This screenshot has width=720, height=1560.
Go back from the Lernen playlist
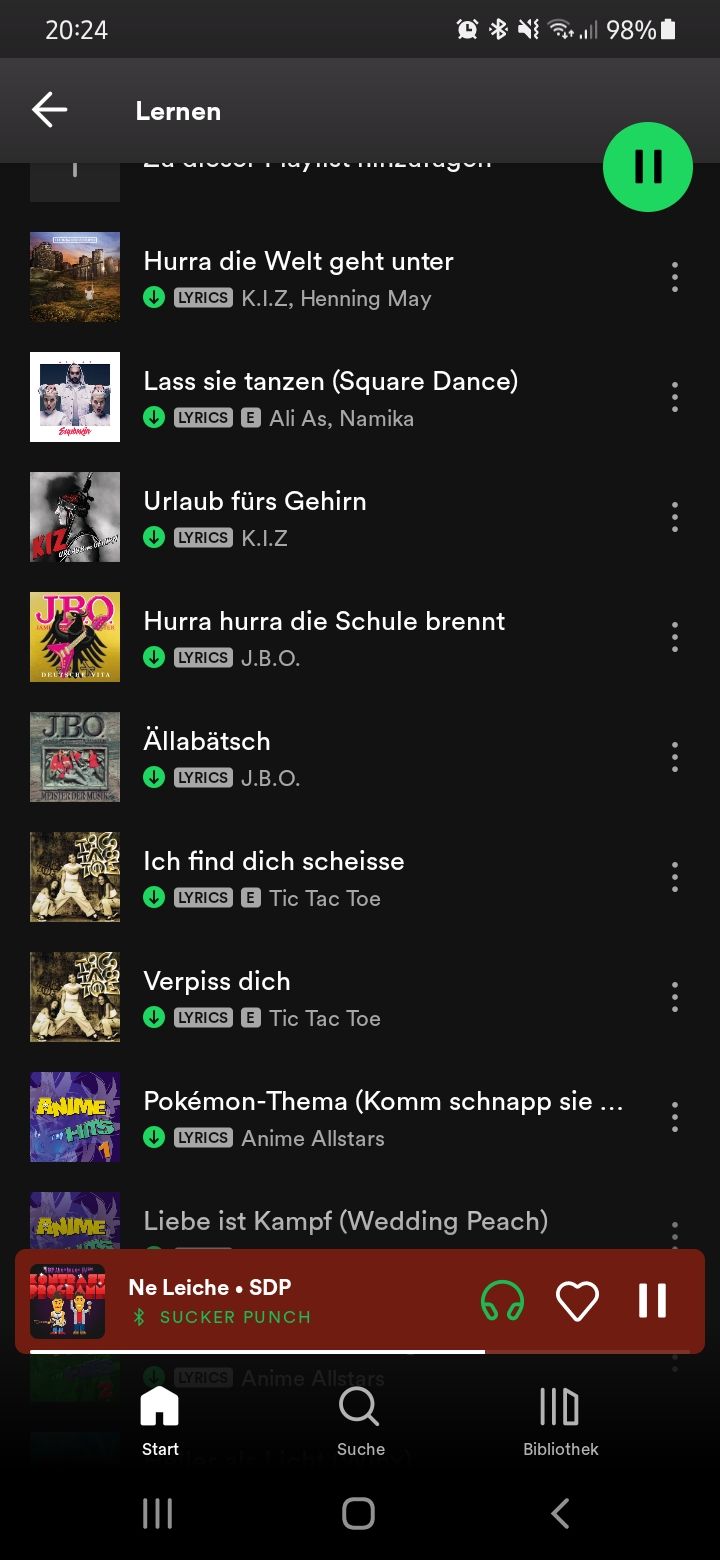pos(49,110)
